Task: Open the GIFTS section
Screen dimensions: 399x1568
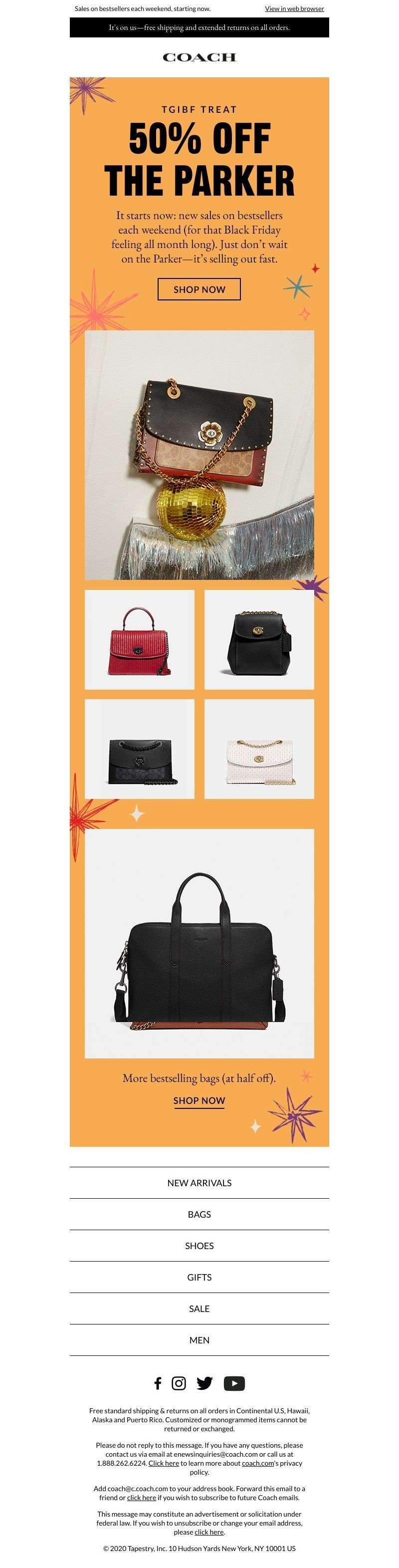Action: pos(199,1277)
